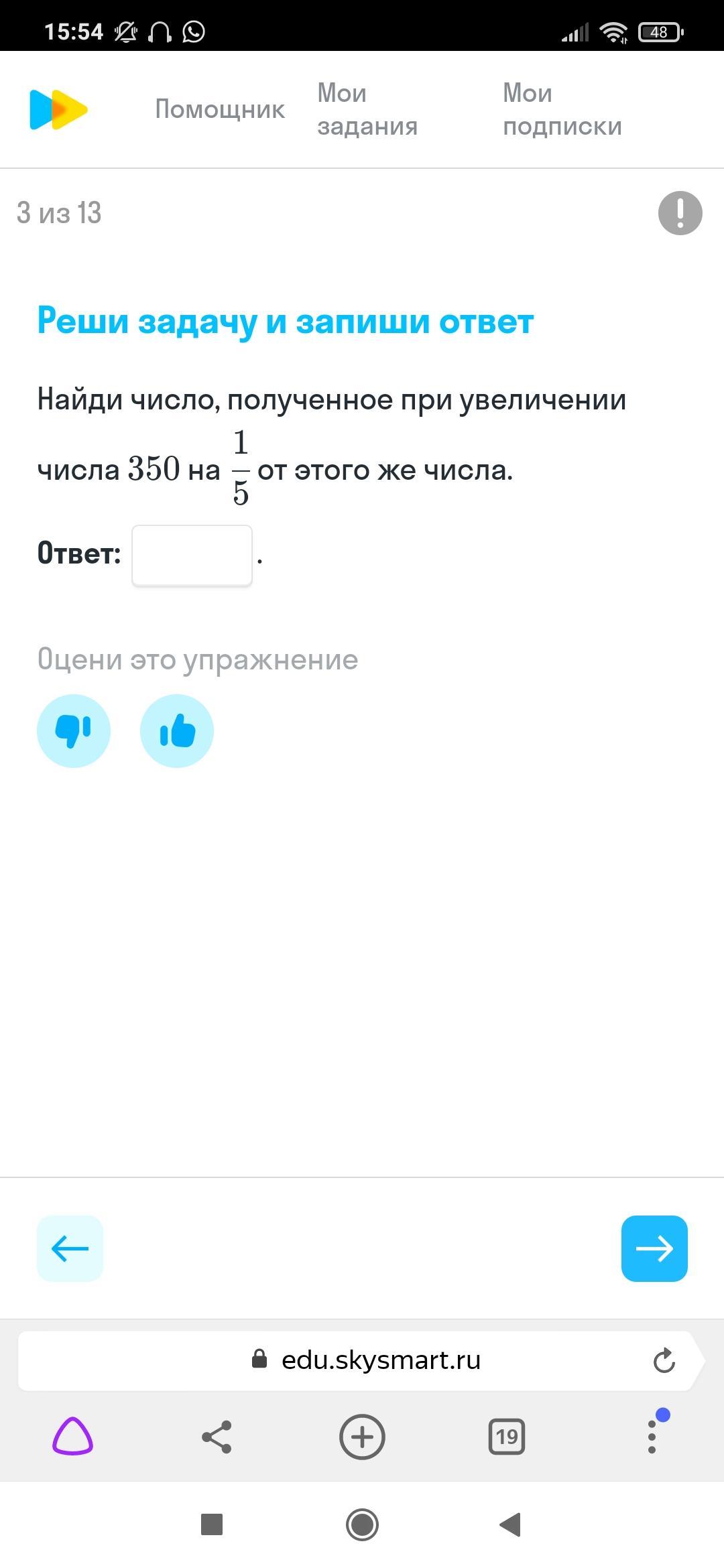View the 19 open tabs

[x=507, y=1437]
